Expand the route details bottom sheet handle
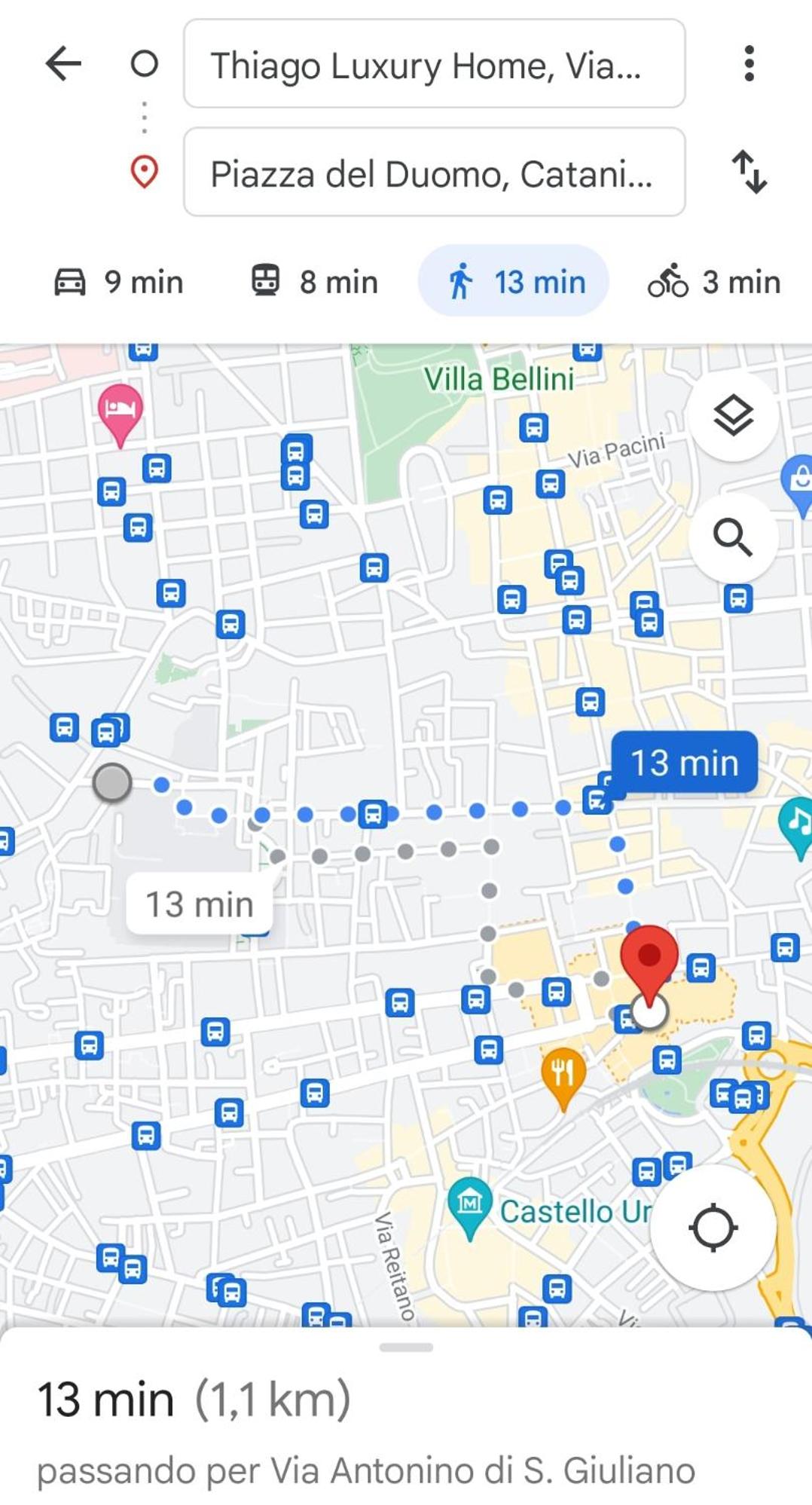Screen dimensions: 812x1505 (x=406, y=1347)
